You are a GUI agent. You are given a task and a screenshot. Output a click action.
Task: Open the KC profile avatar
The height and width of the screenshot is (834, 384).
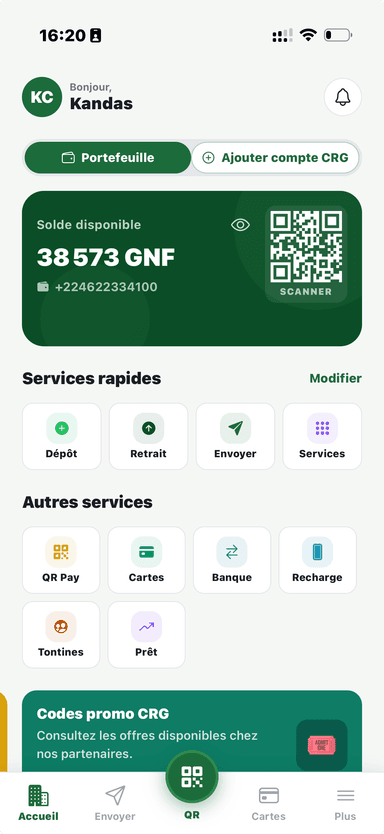tap(41, 97)
